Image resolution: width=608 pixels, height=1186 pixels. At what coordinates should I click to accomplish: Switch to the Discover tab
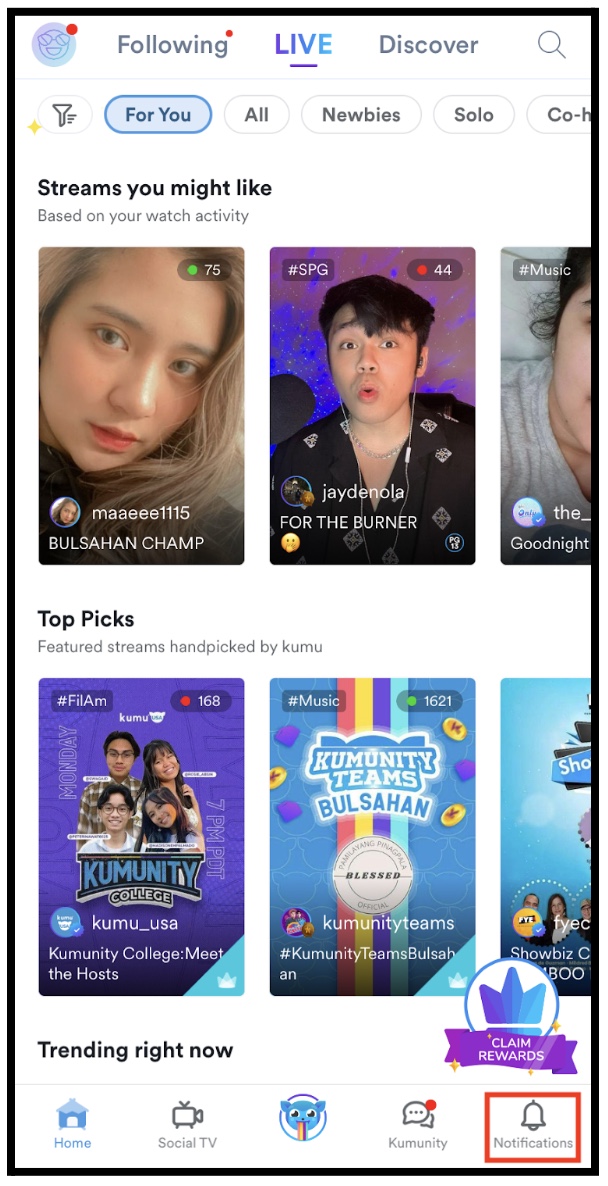tap(428, 45)
